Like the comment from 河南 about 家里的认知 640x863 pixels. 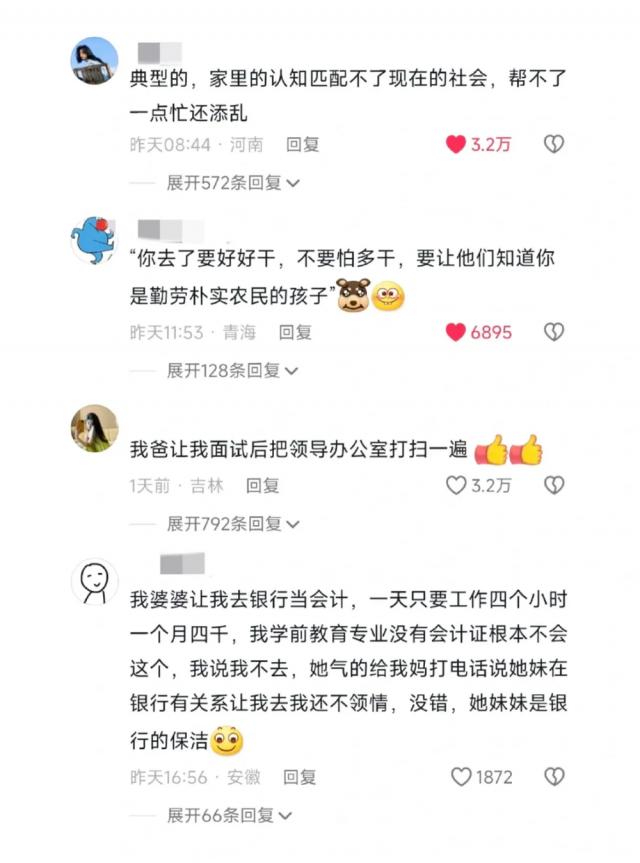point(456,144)
